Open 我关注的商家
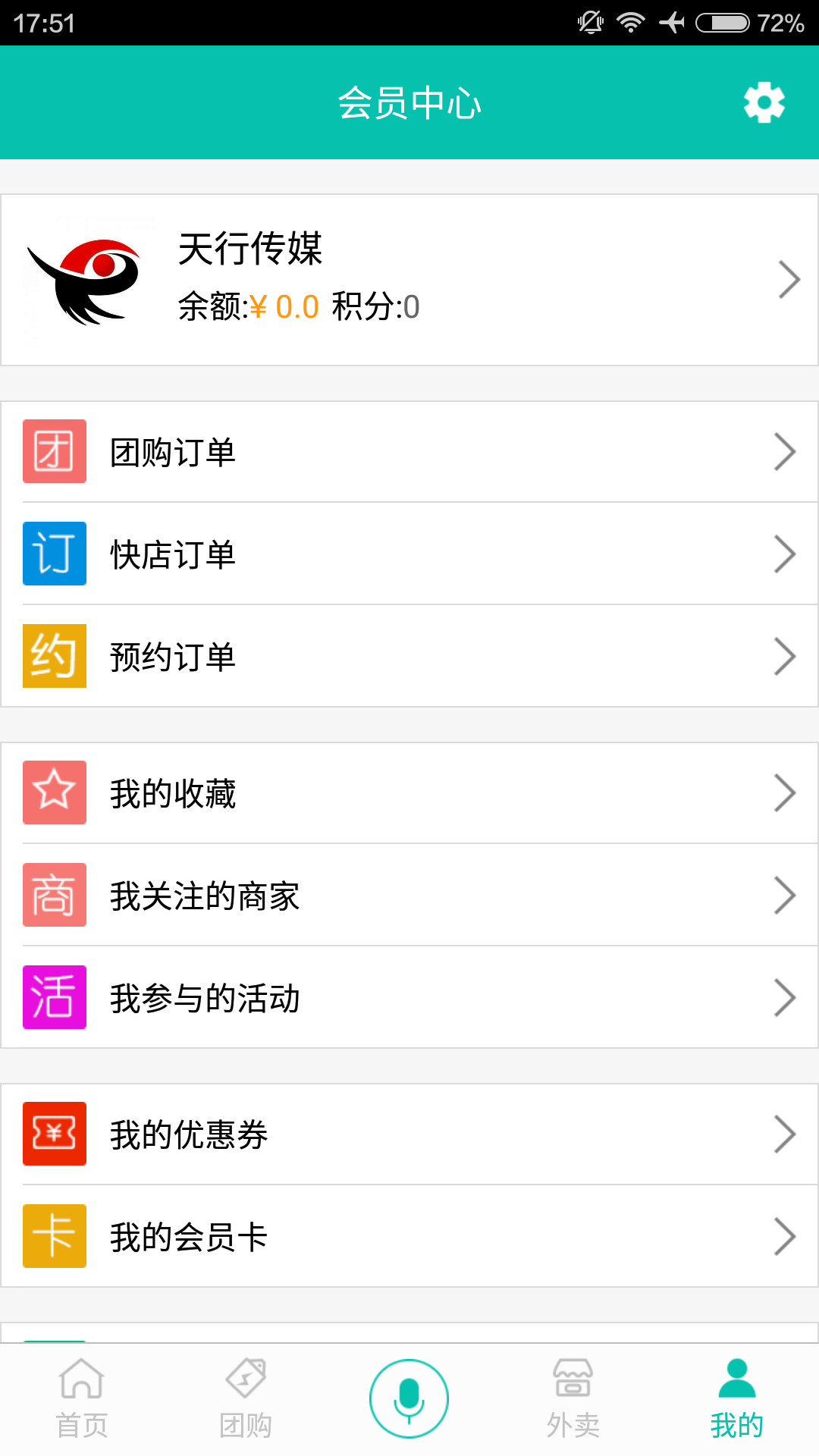Viewport: 819px width, 1456px height. (x=409, y=896)
